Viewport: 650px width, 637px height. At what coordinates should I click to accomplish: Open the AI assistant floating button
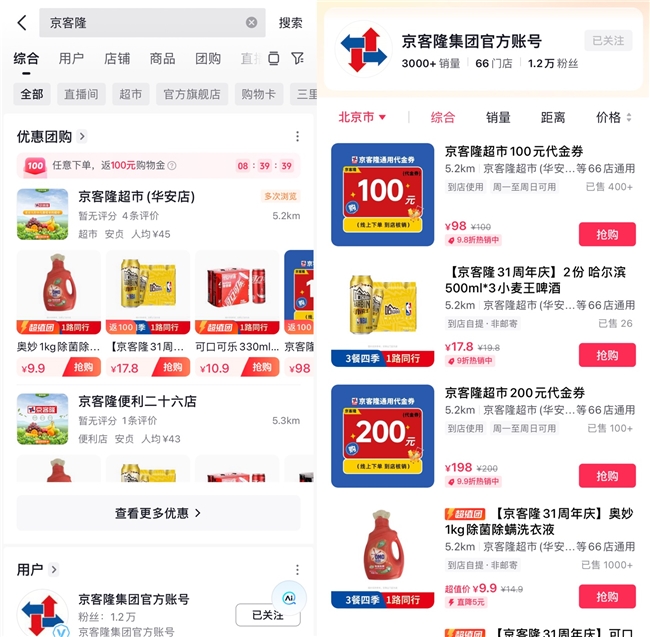[288, 597]
